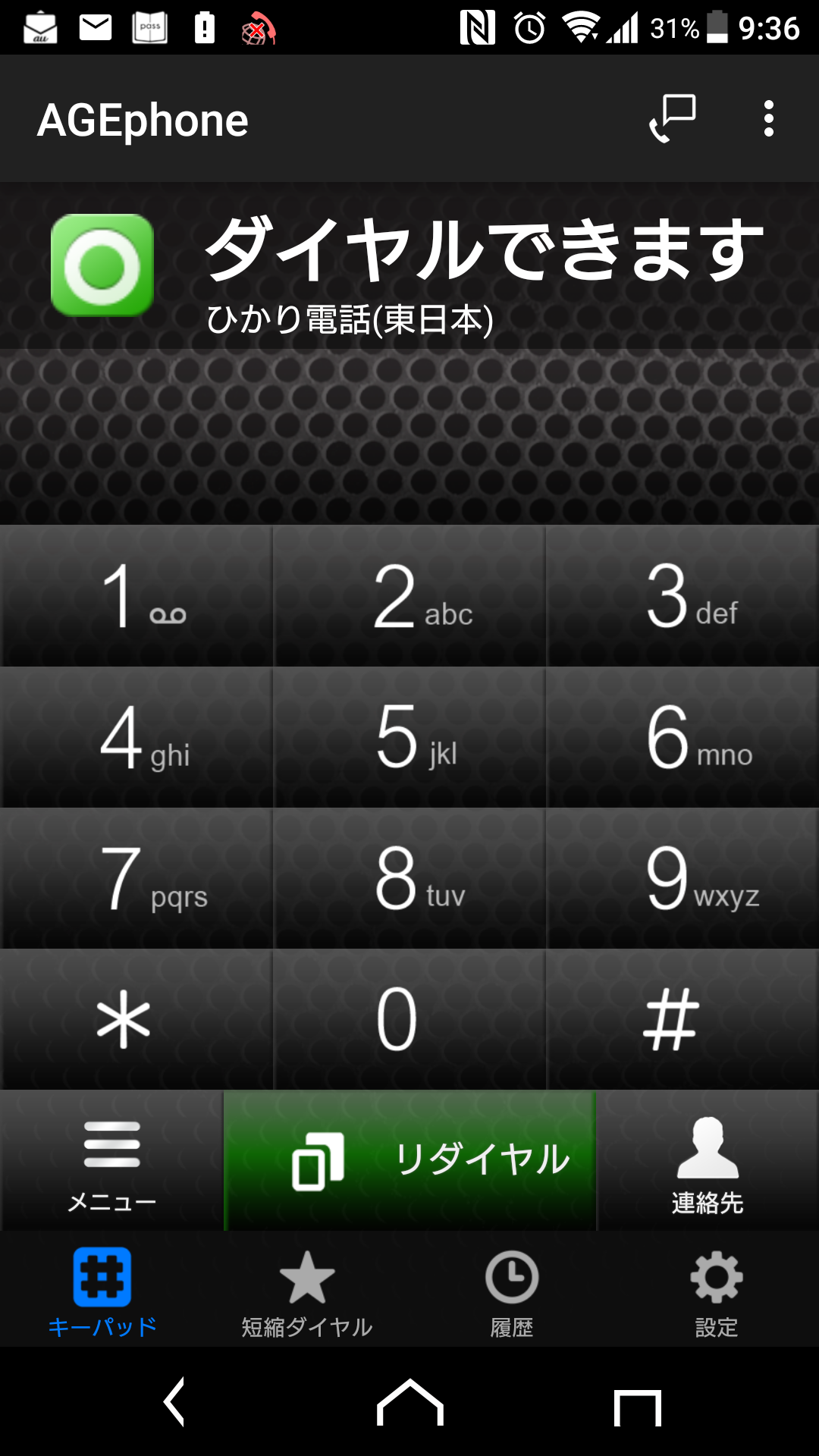This screenshot has height=1456, width=819.
Task: Switch to the 履歴 history tab
Action: 512,1293
